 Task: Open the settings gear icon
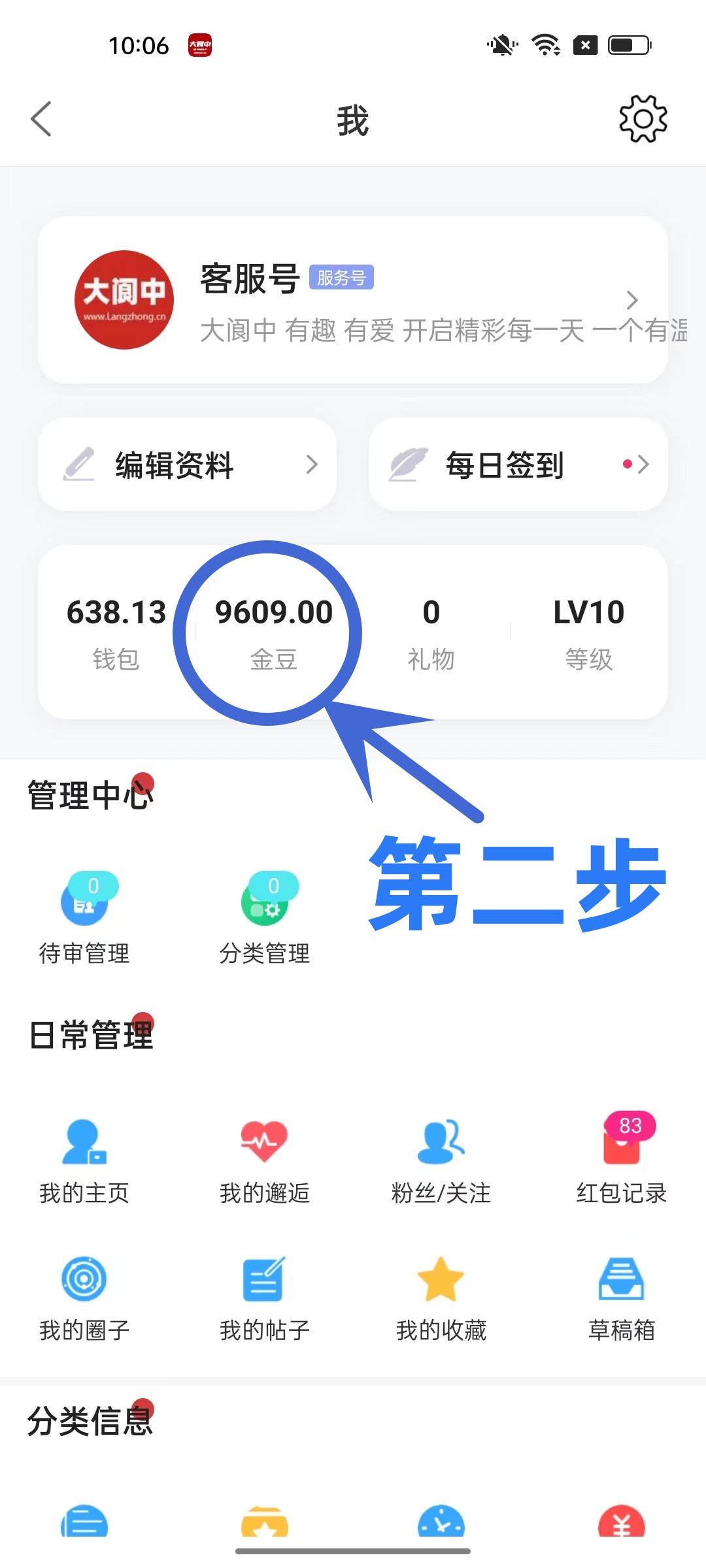click(643, 119)
